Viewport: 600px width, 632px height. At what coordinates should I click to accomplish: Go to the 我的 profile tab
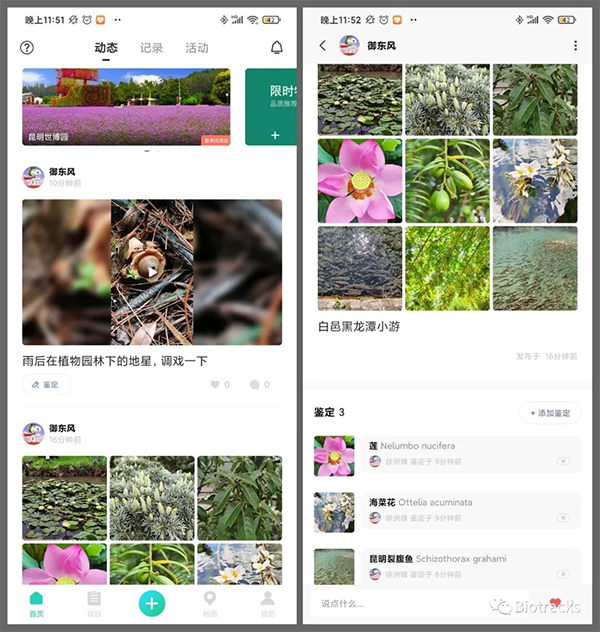tap(267, 603)
